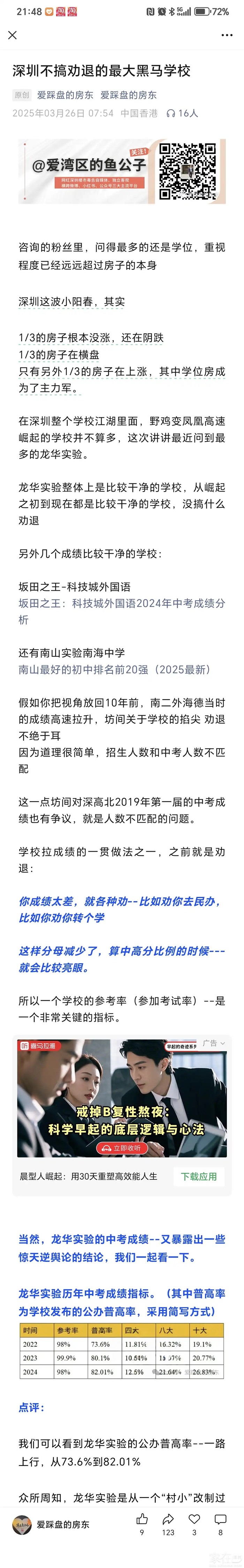Like the article with thumbs-up icon
The height and width of the screenshot is (1568, 244).
(x=142, y=1519)
